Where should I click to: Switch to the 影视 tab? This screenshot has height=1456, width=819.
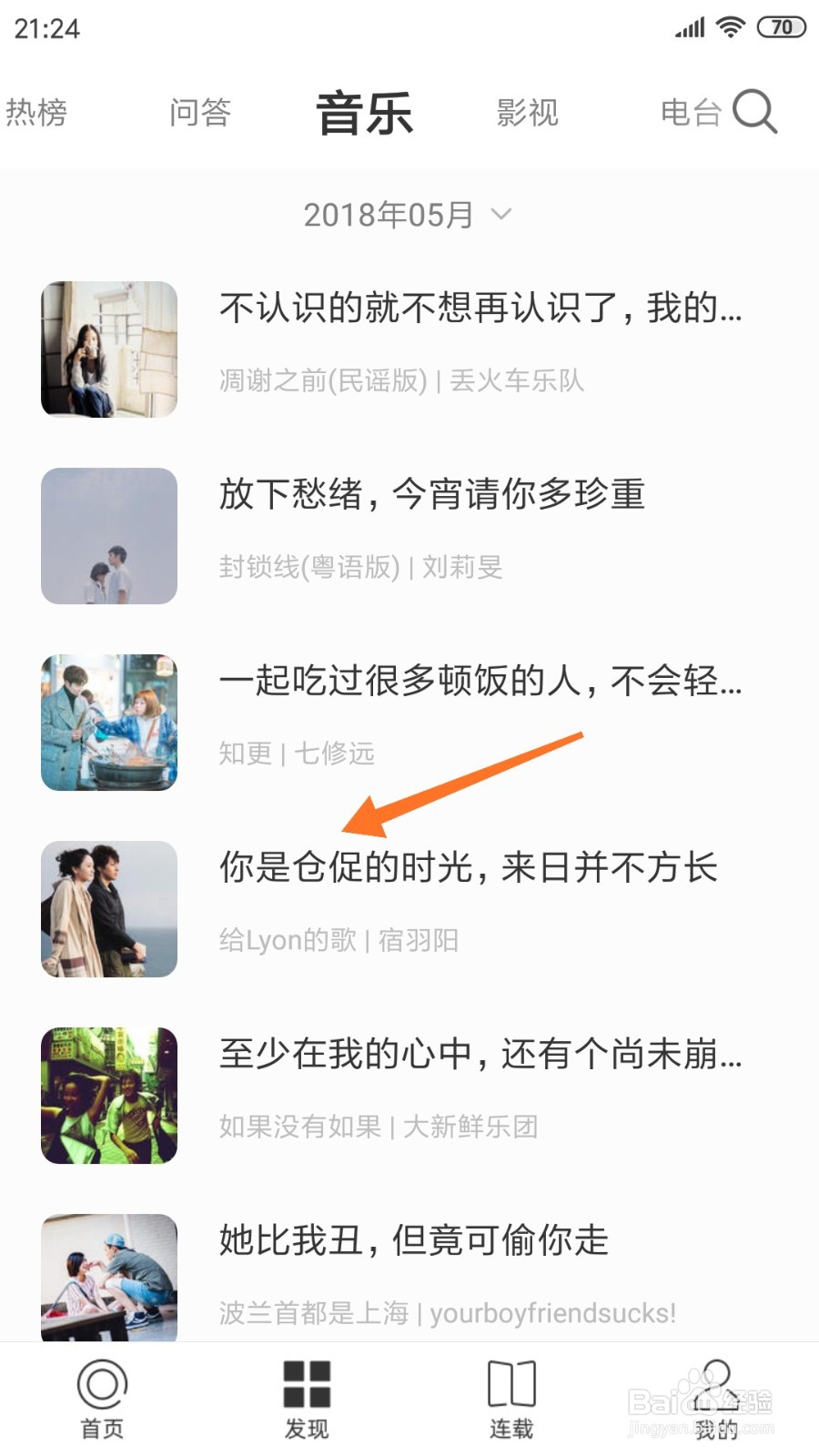(x=527, y=113)
